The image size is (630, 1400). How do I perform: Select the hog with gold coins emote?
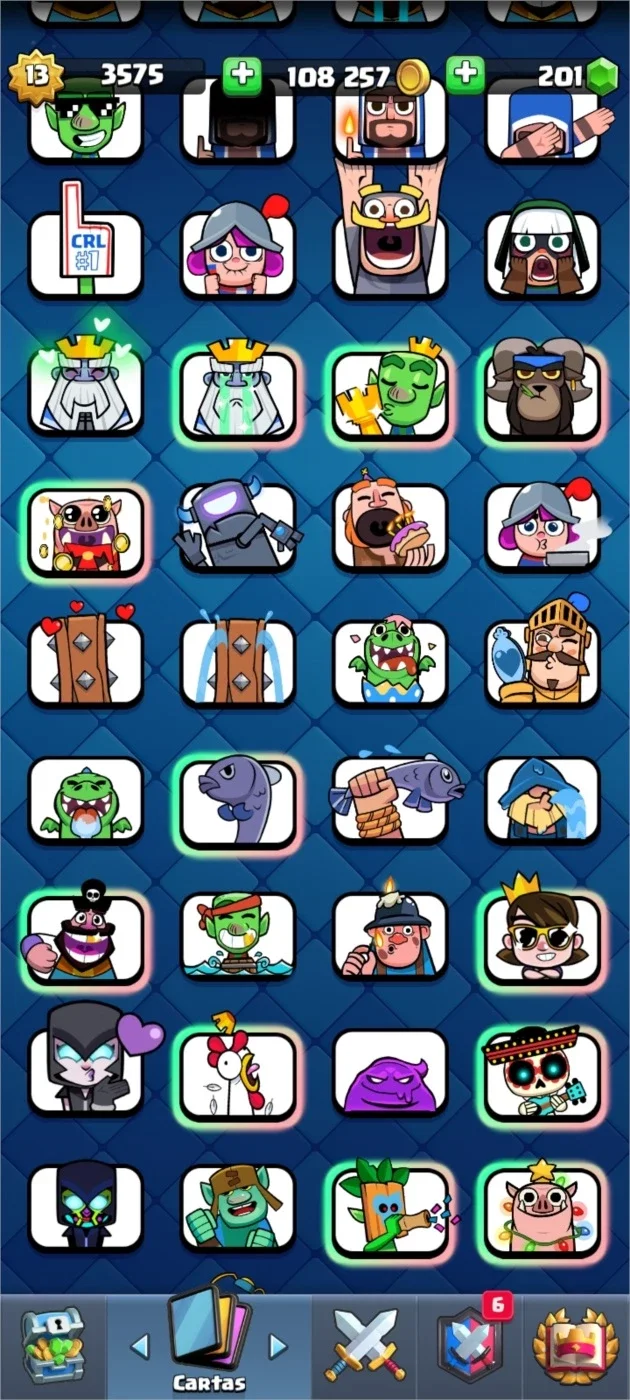86,526
